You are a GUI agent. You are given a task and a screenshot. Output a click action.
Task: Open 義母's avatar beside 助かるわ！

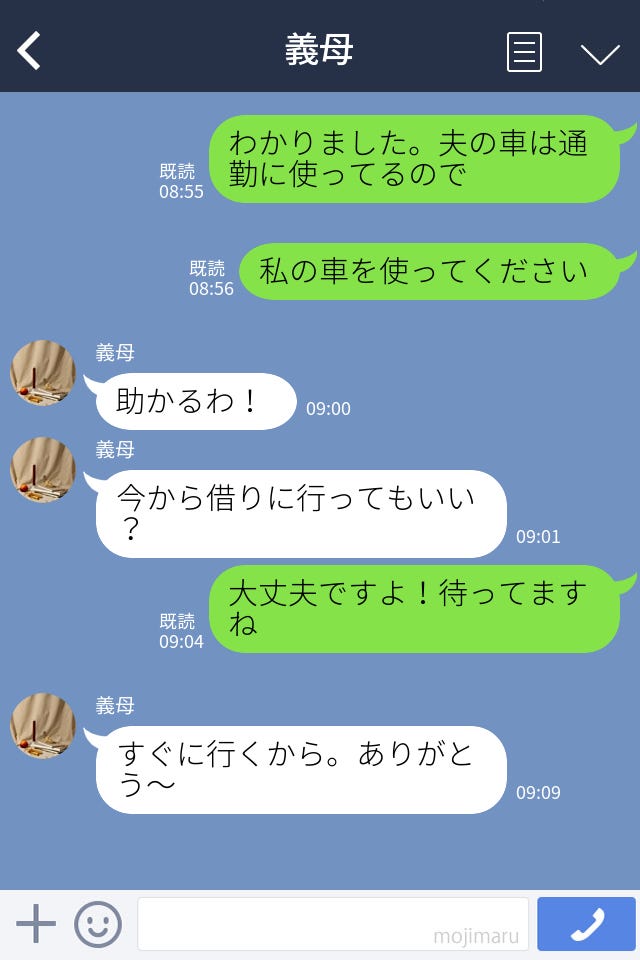(x=43, y=373)
